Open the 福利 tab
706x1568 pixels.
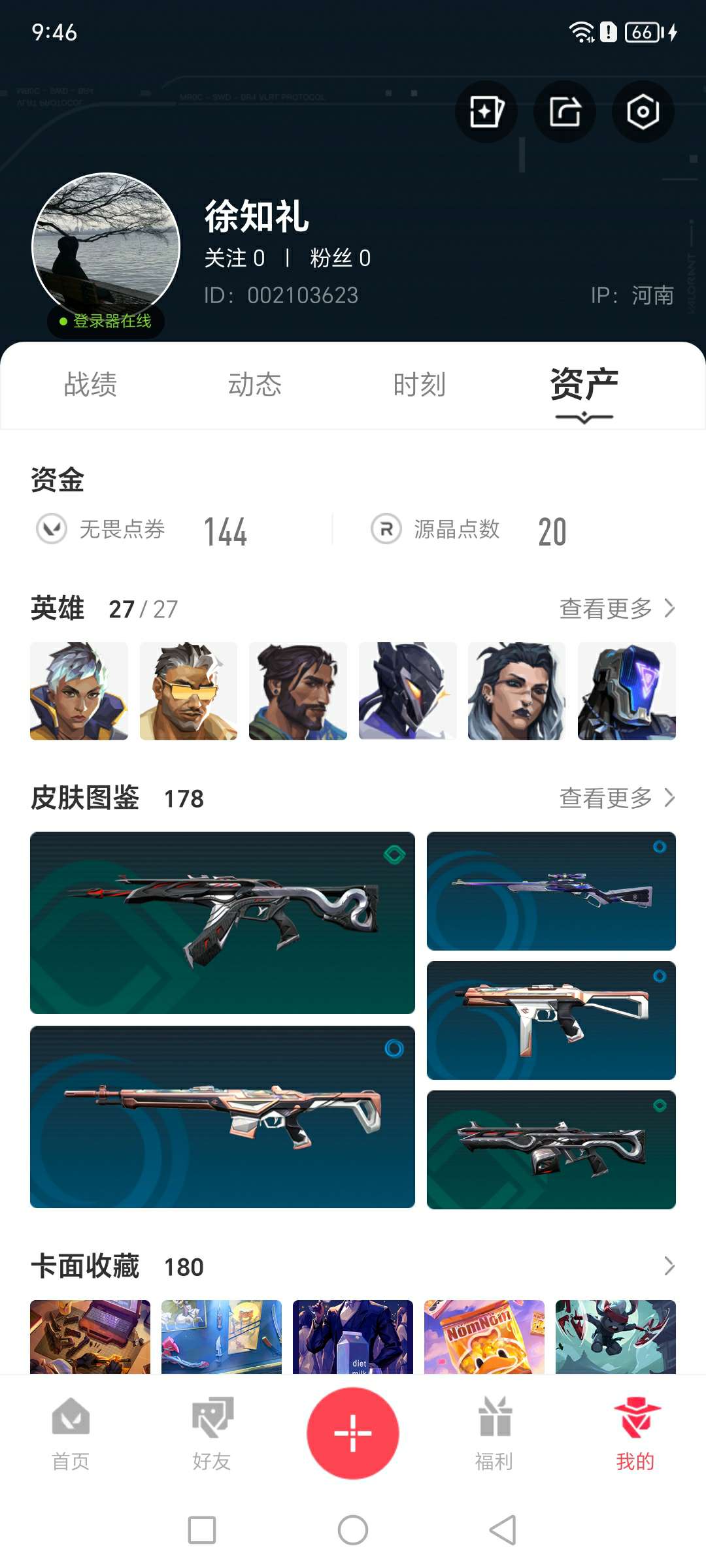494,1434
